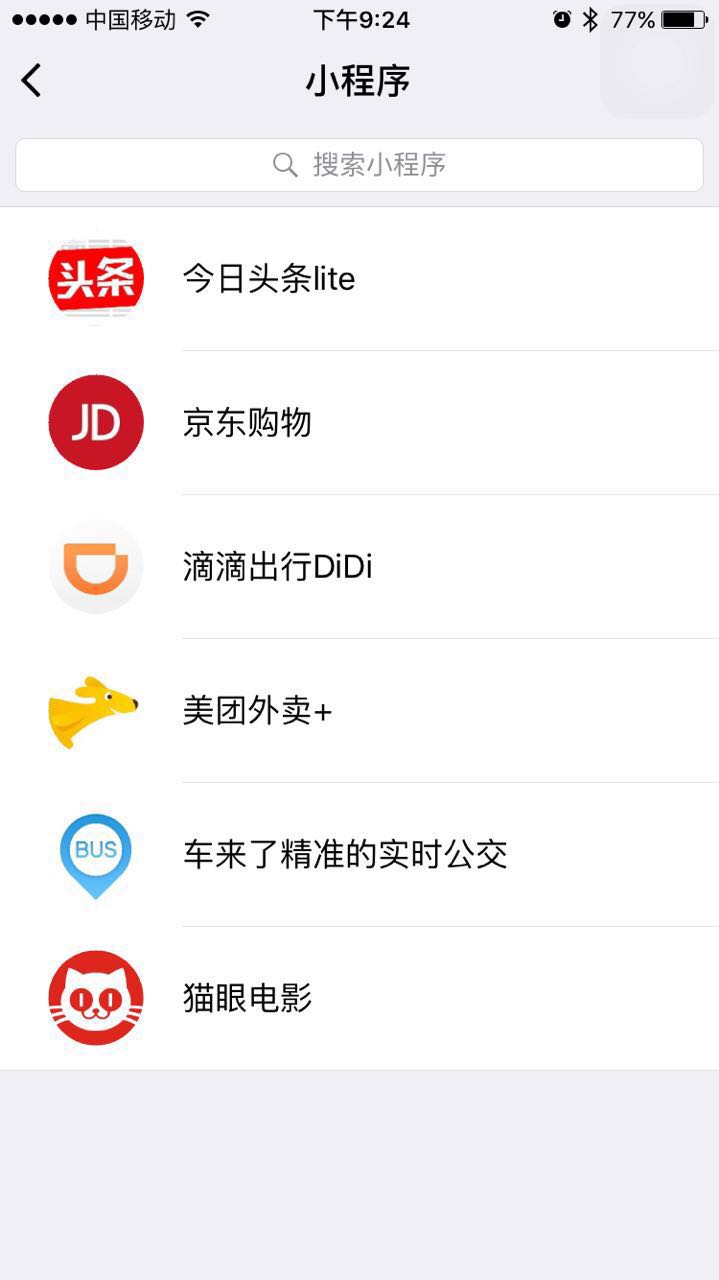Launch 滴滴出行DiDi from the list
Viewport: 719px width, 1280px height.
359,567
